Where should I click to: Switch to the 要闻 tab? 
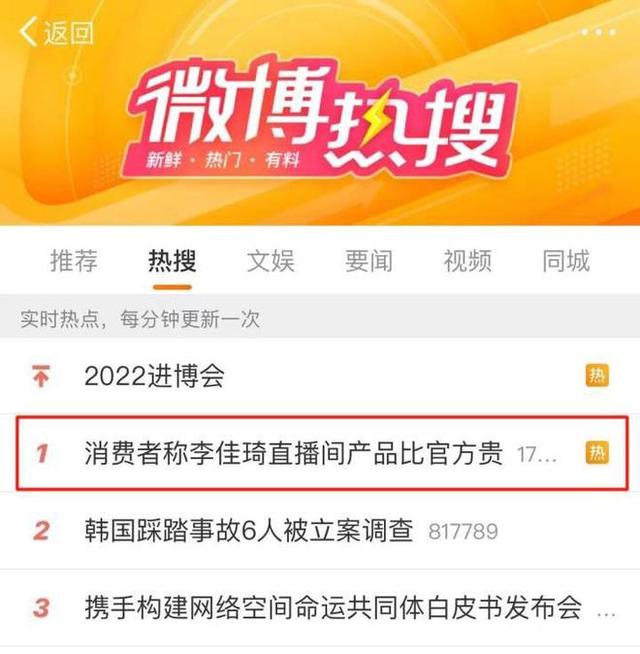pos(369,262)
